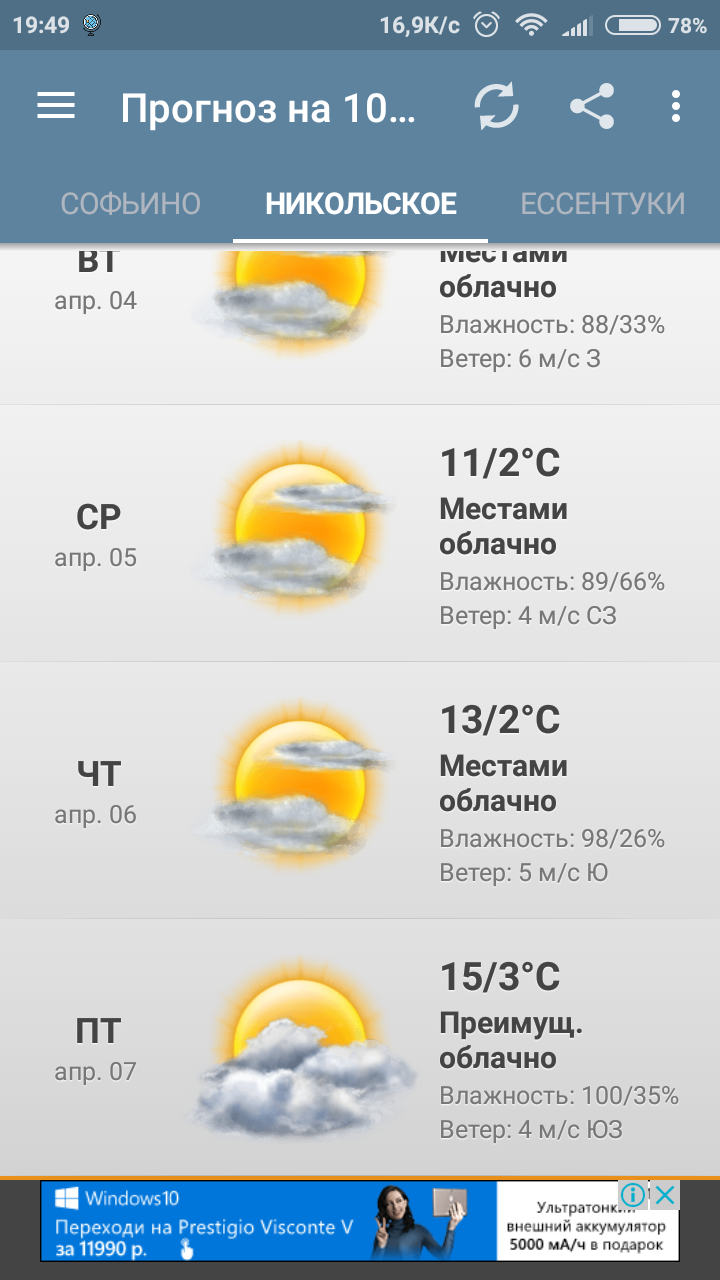Image resolution: width=720 pixels, height=1280 pixels.
Task: Close the Windows10 ad banner
Action: click(x=665, y=1195)
